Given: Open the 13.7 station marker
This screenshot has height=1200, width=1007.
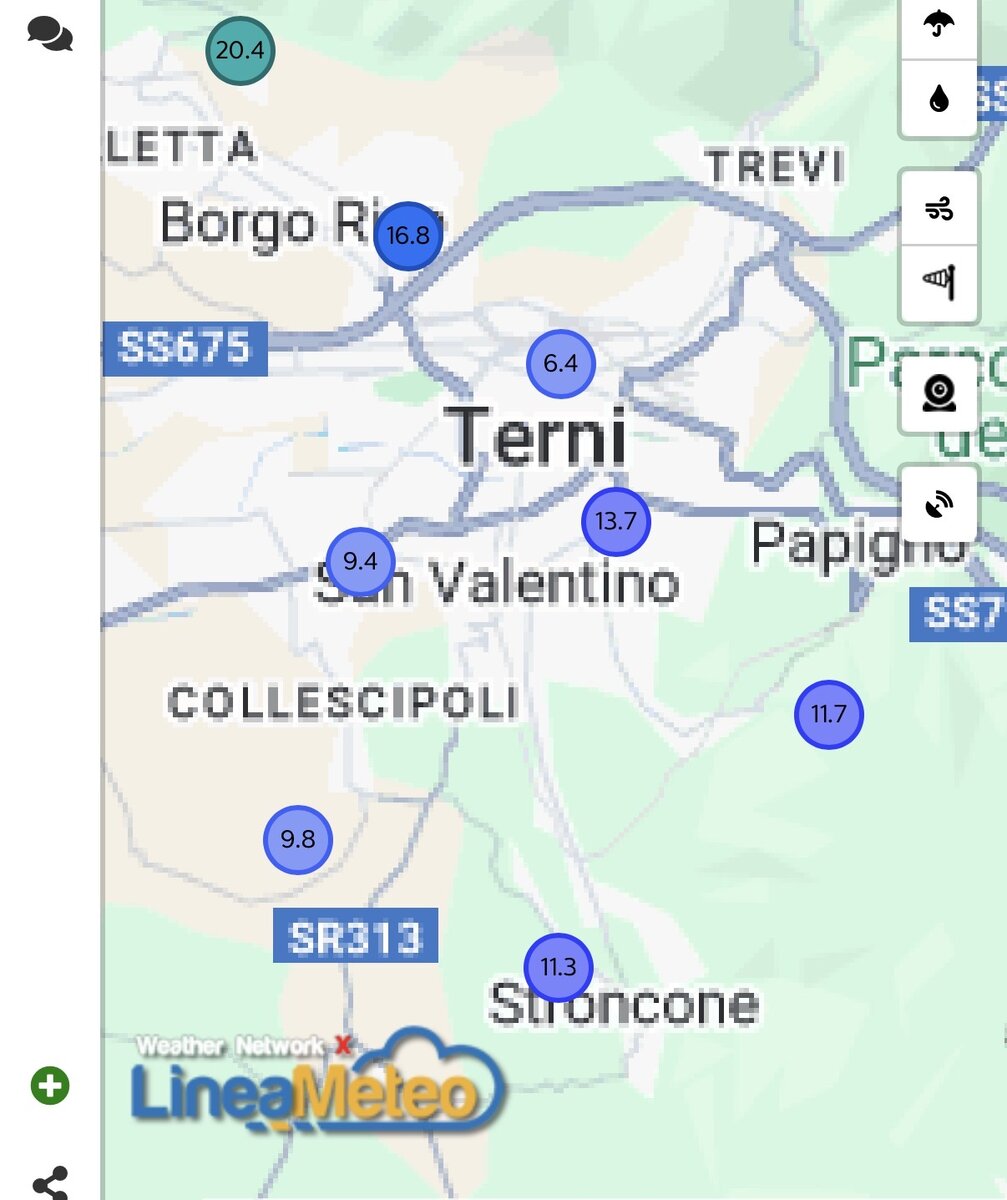Looking at the screenshot, I should (x=616, y=522).
